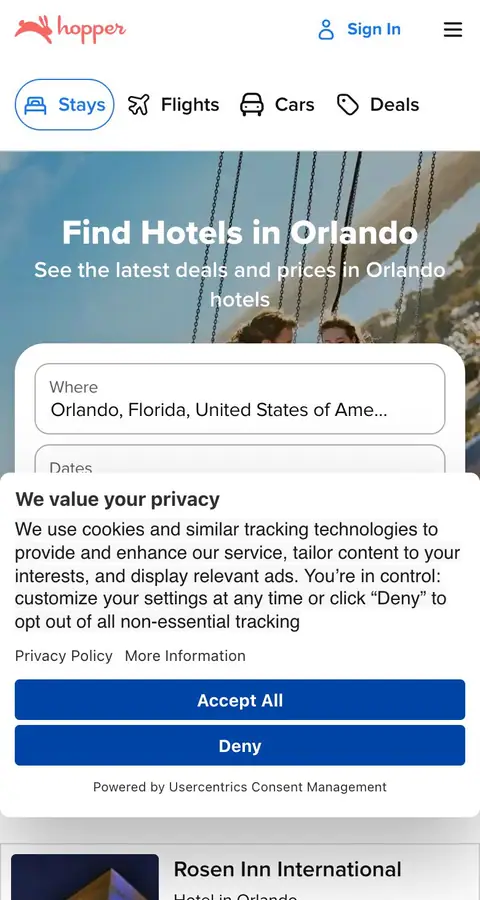
Task: Switch to the Cars tab
Action: [277, 104]
